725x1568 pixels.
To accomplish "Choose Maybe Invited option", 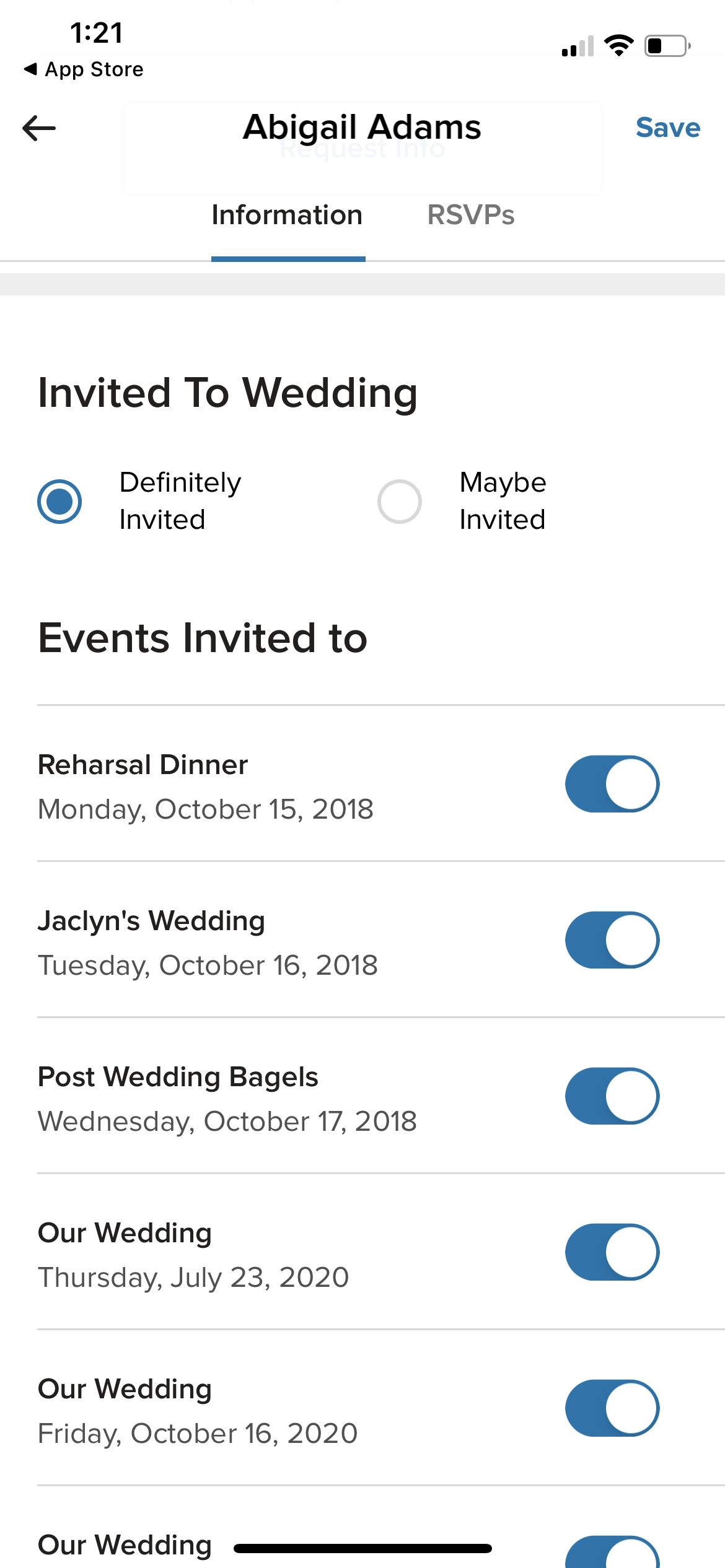I will (400, 501).
